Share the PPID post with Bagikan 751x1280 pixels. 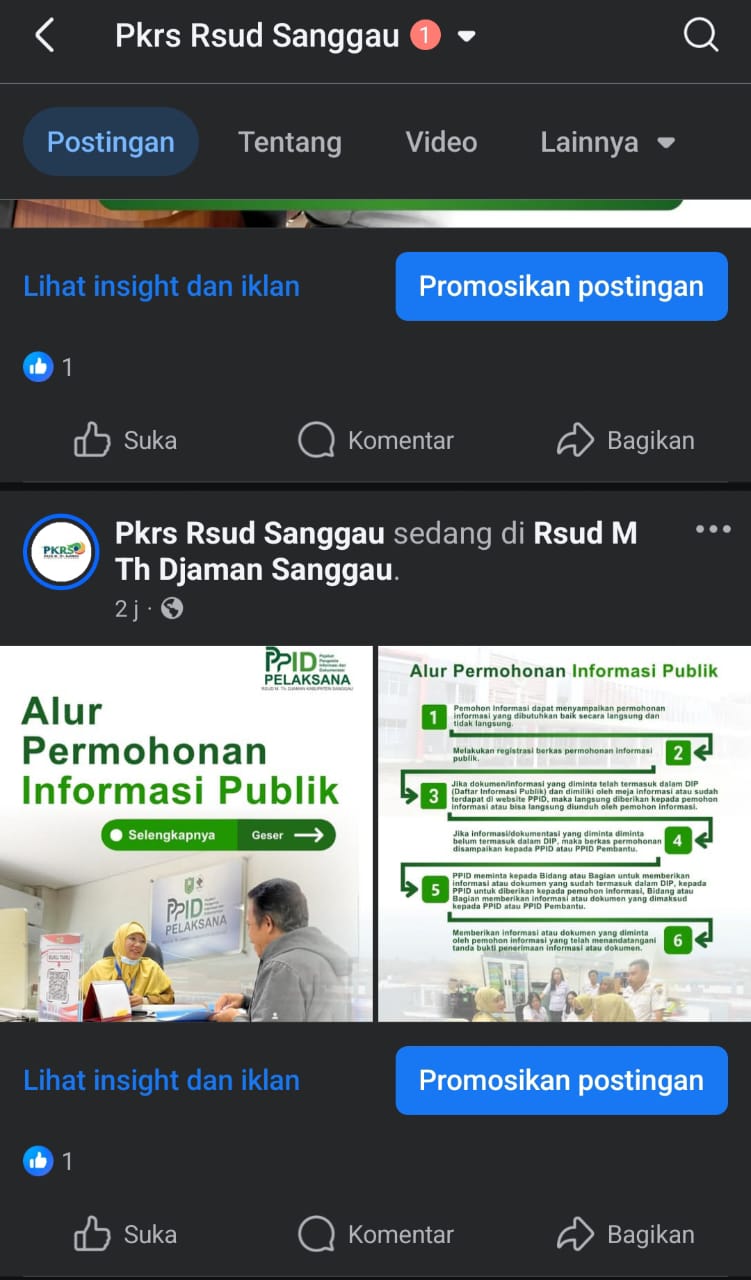pos(626,1234)
